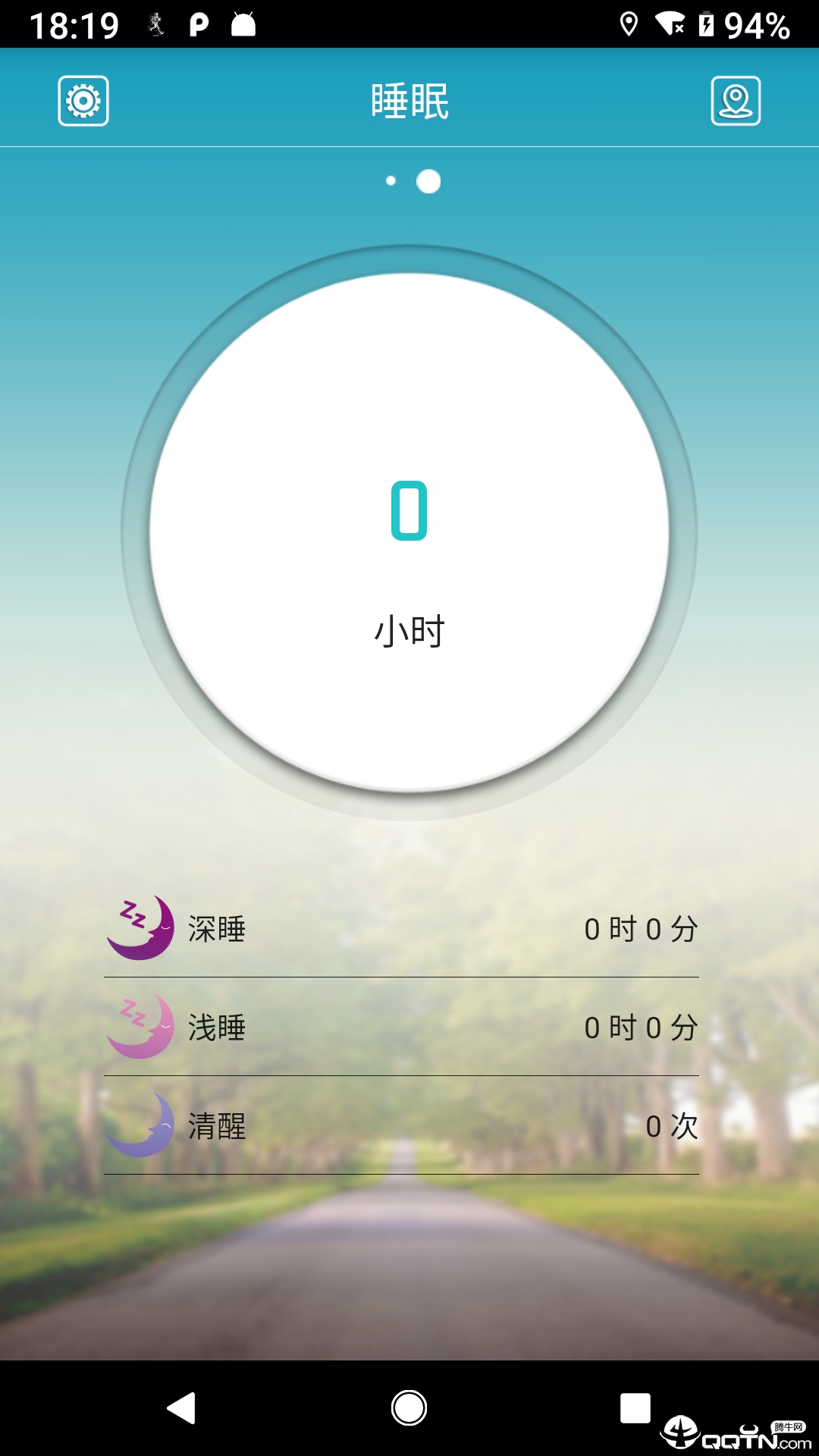Screen dimensions: 819x1456
Task: Select the active page indicator dot
Action: 427,182
